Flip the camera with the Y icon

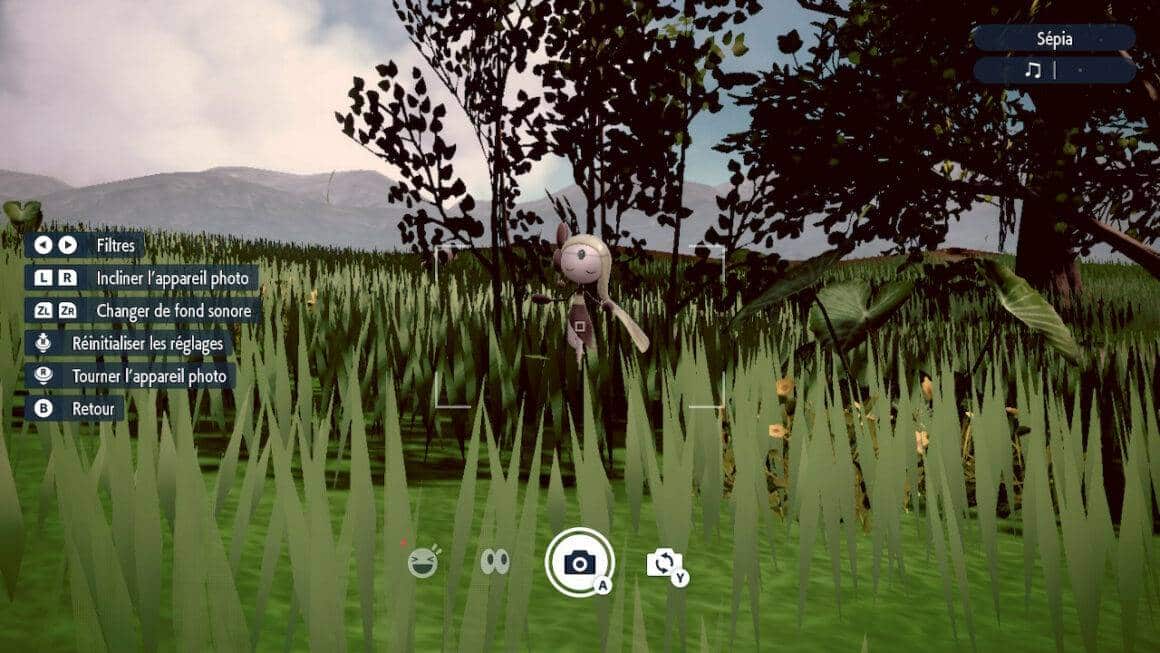(x=664, y=564)
